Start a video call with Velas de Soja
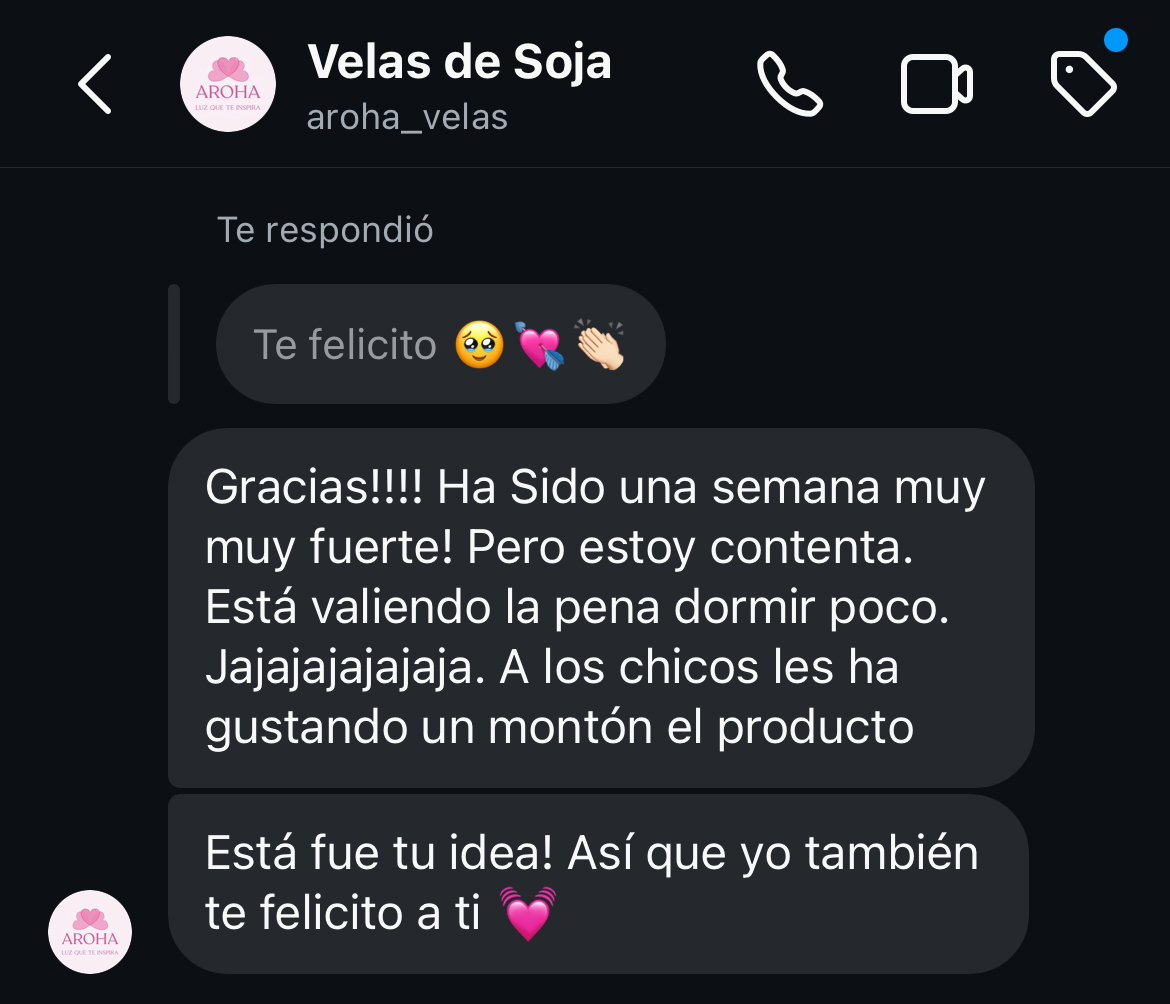 click(936, 84)
